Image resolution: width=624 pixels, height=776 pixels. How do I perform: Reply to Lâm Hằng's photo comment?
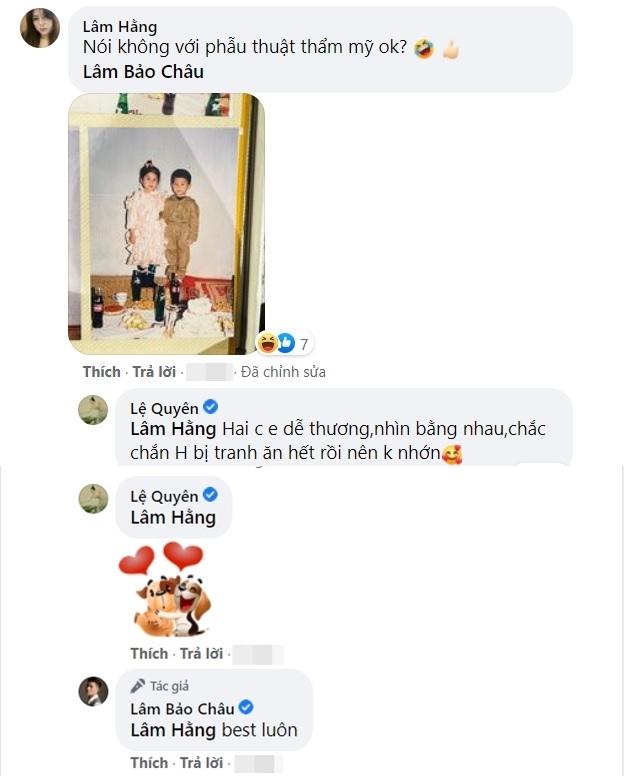(x=153, y=372)
